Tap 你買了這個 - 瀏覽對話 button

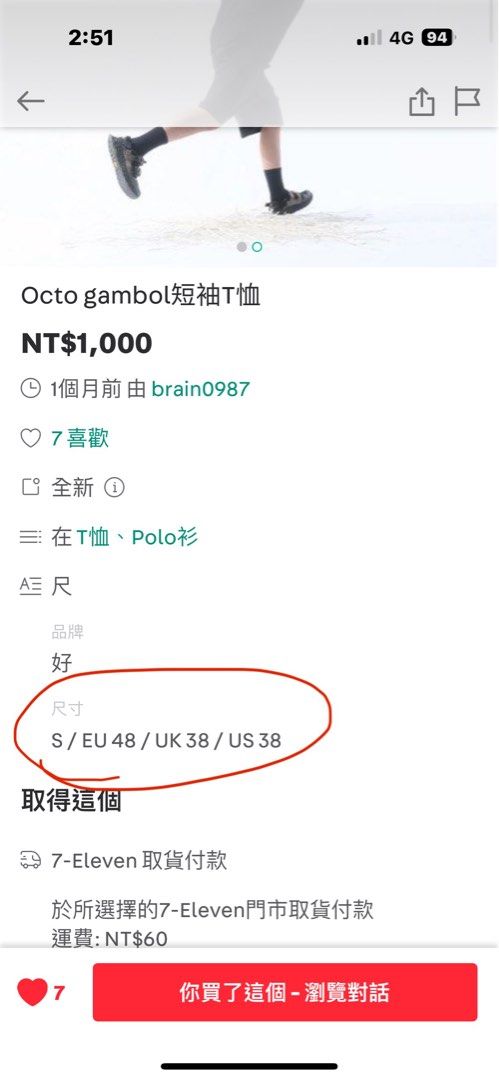click(285, 993)
